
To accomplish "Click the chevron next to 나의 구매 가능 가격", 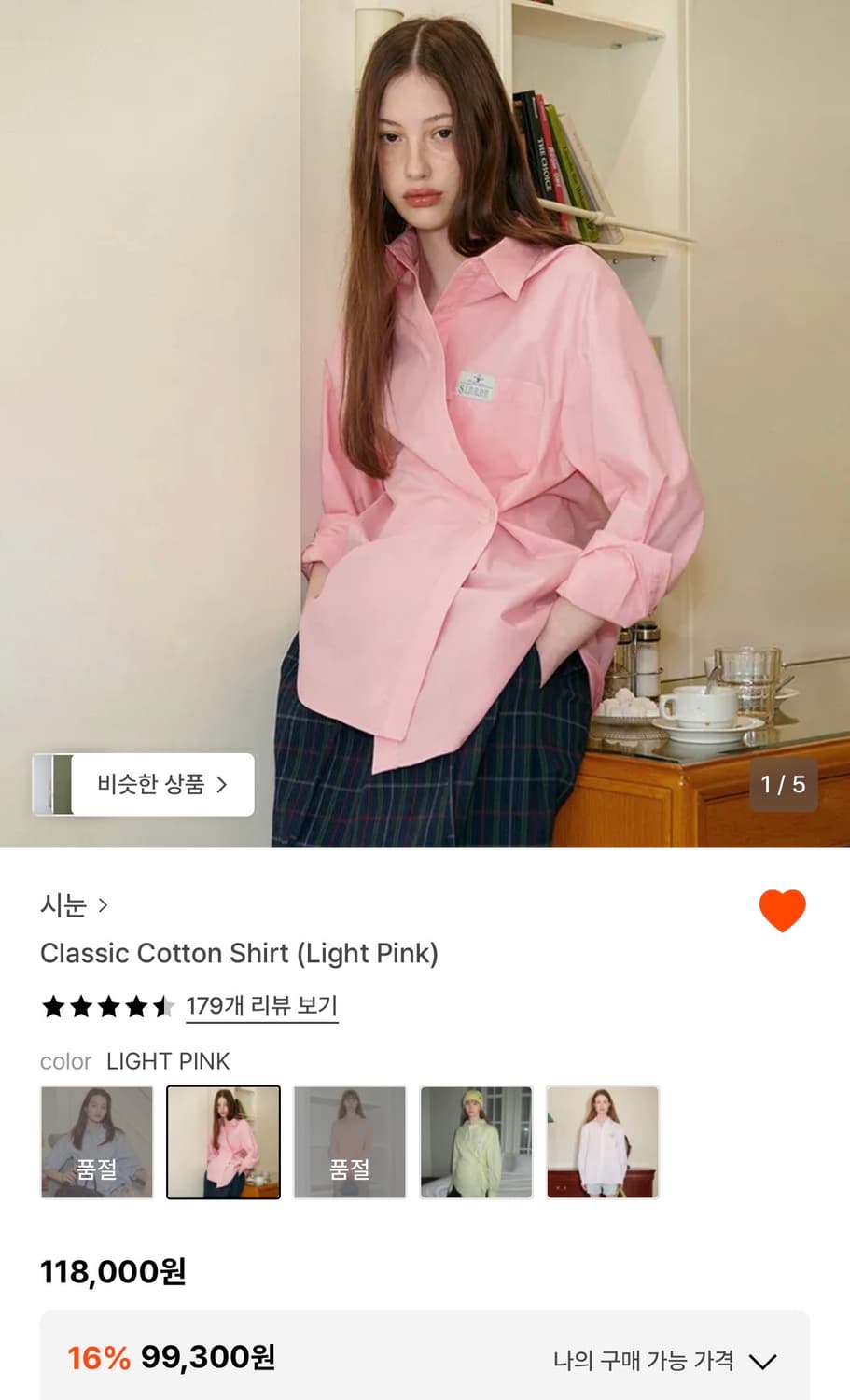I will 763,1360.
